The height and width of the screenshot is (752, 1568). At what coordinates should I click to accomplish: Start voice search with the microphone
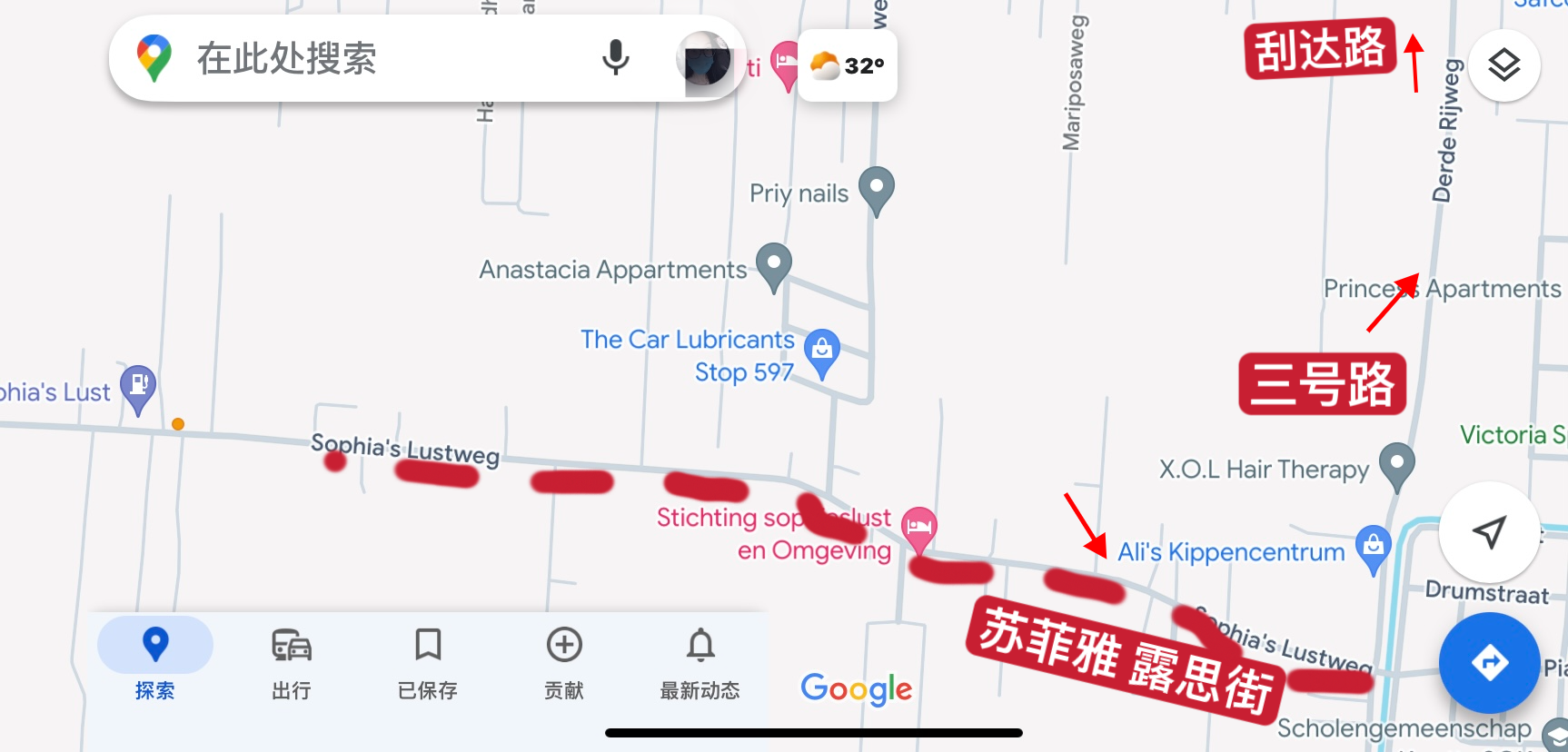(x=615, y=58)
